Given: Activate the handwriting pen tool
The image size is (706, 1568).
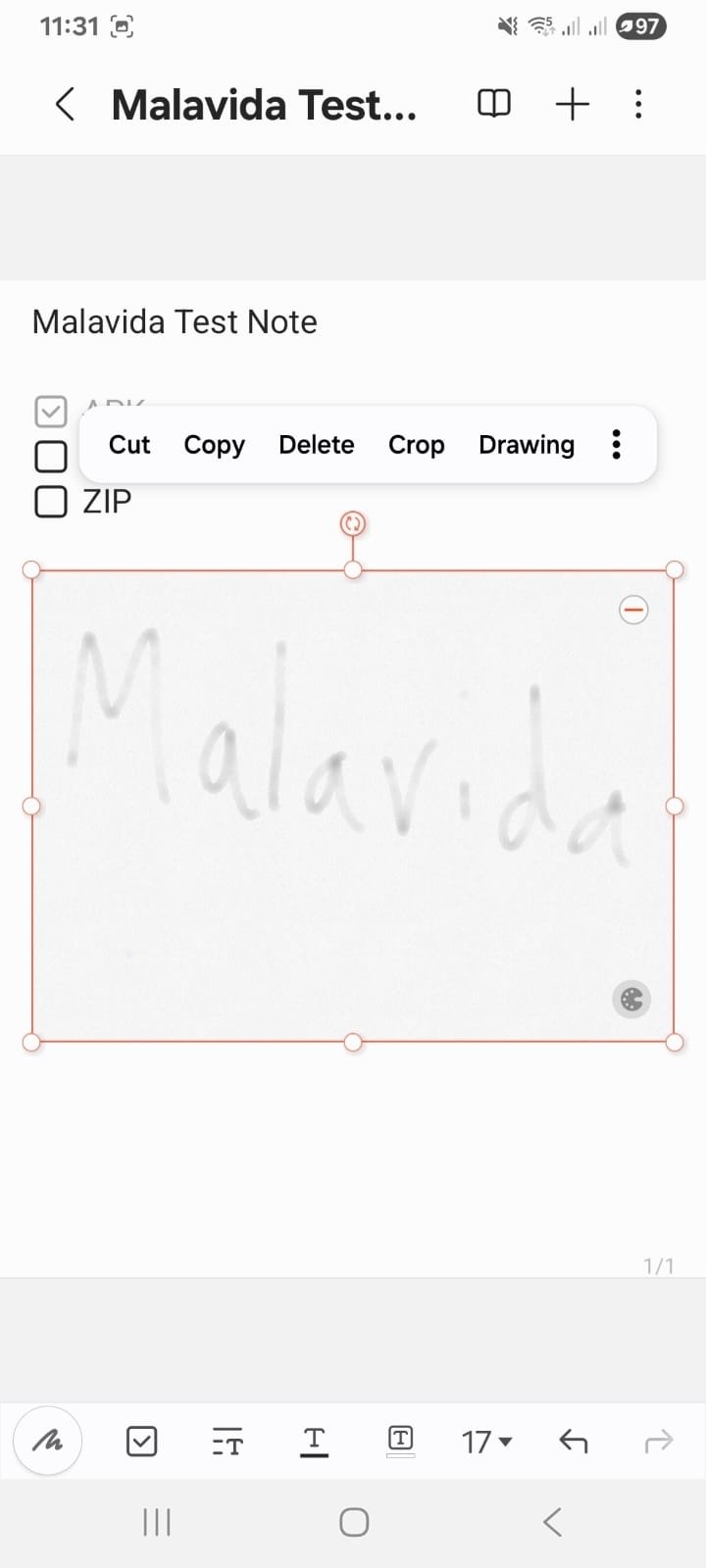Looking at the screenshot, I should click(x=47, y=1441).
